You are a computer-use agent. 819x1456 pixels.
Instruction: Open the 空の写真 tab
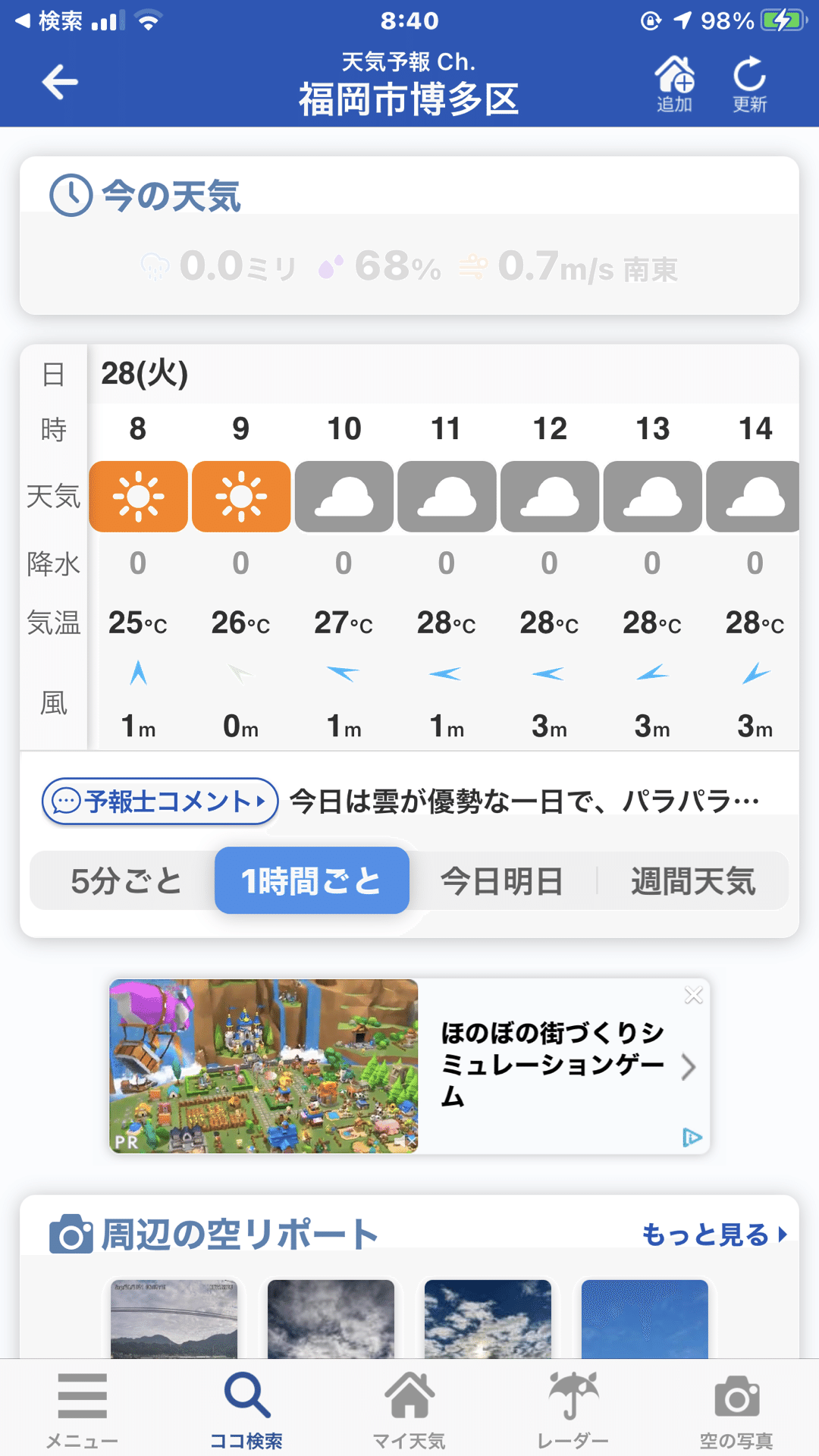pyautogui.click(x=736, y=1408)
